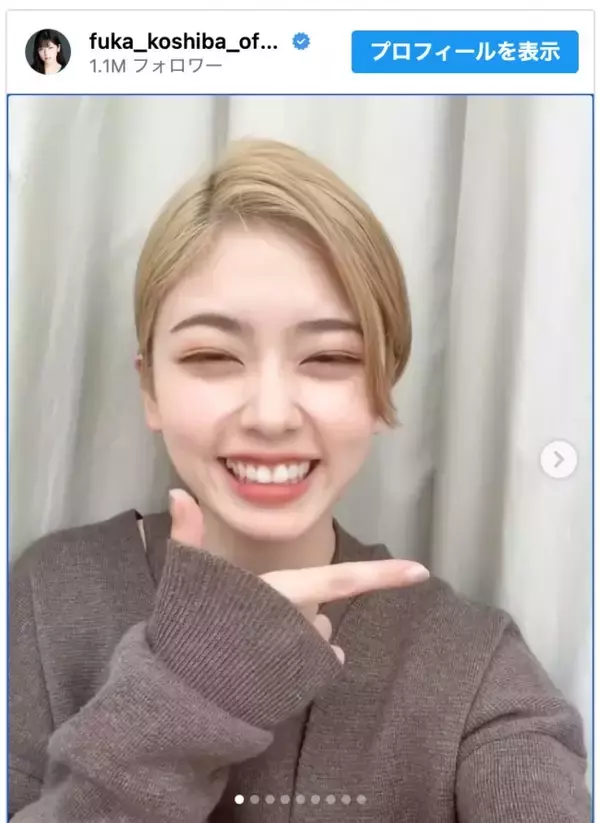Viewport: 600px width, 823px height.
Task: Tap the プロフィールを表示 button
Action: [x=464, y=51]
